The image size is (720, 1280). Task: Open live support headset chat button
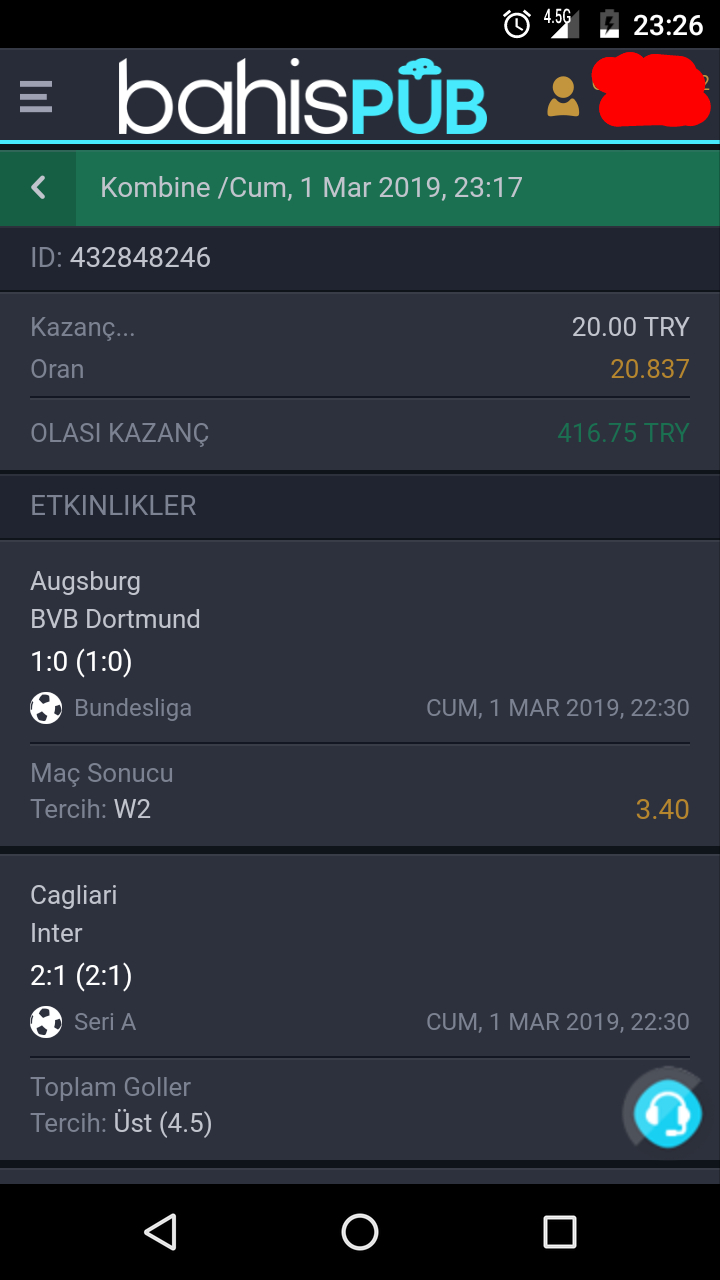tap(667, 1112)
